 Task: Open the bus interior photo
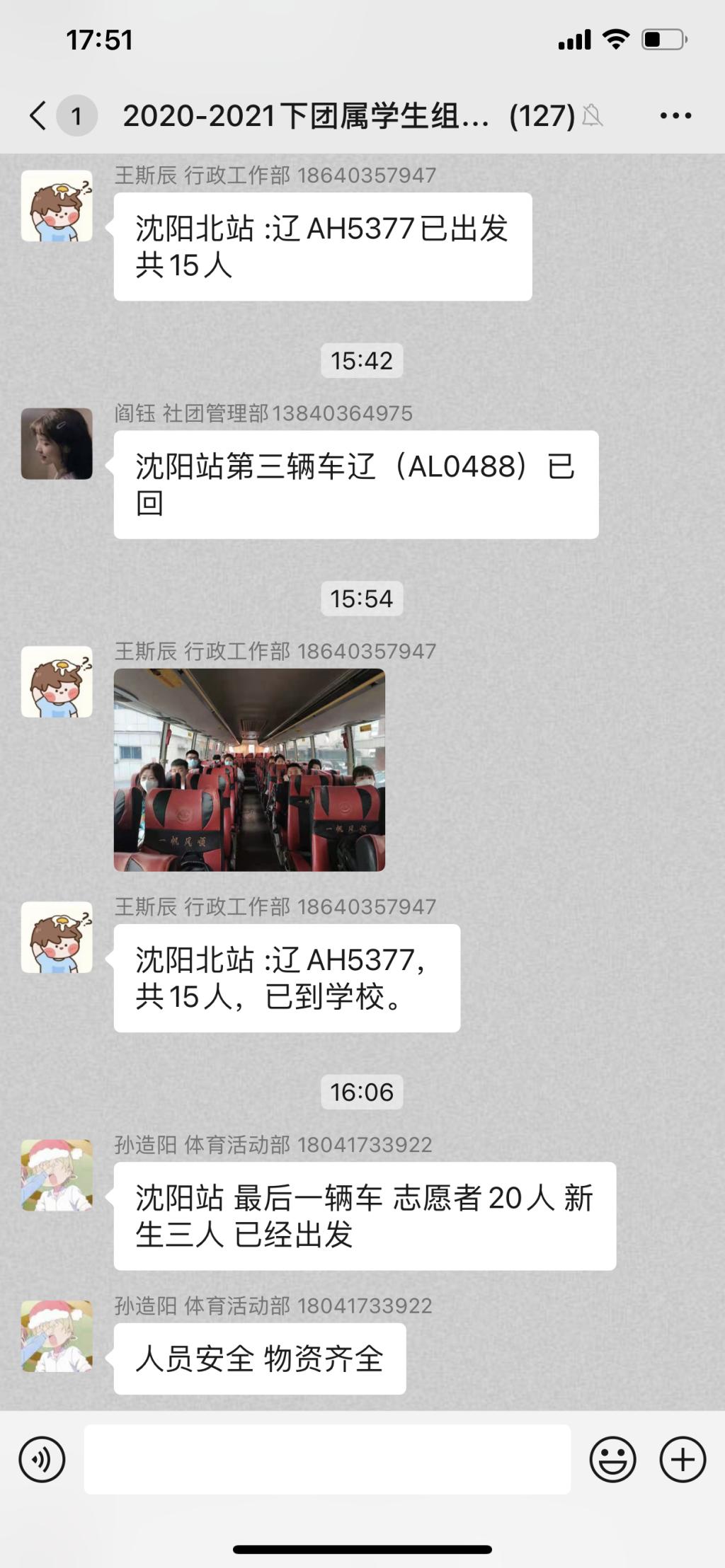pos(249,769)
